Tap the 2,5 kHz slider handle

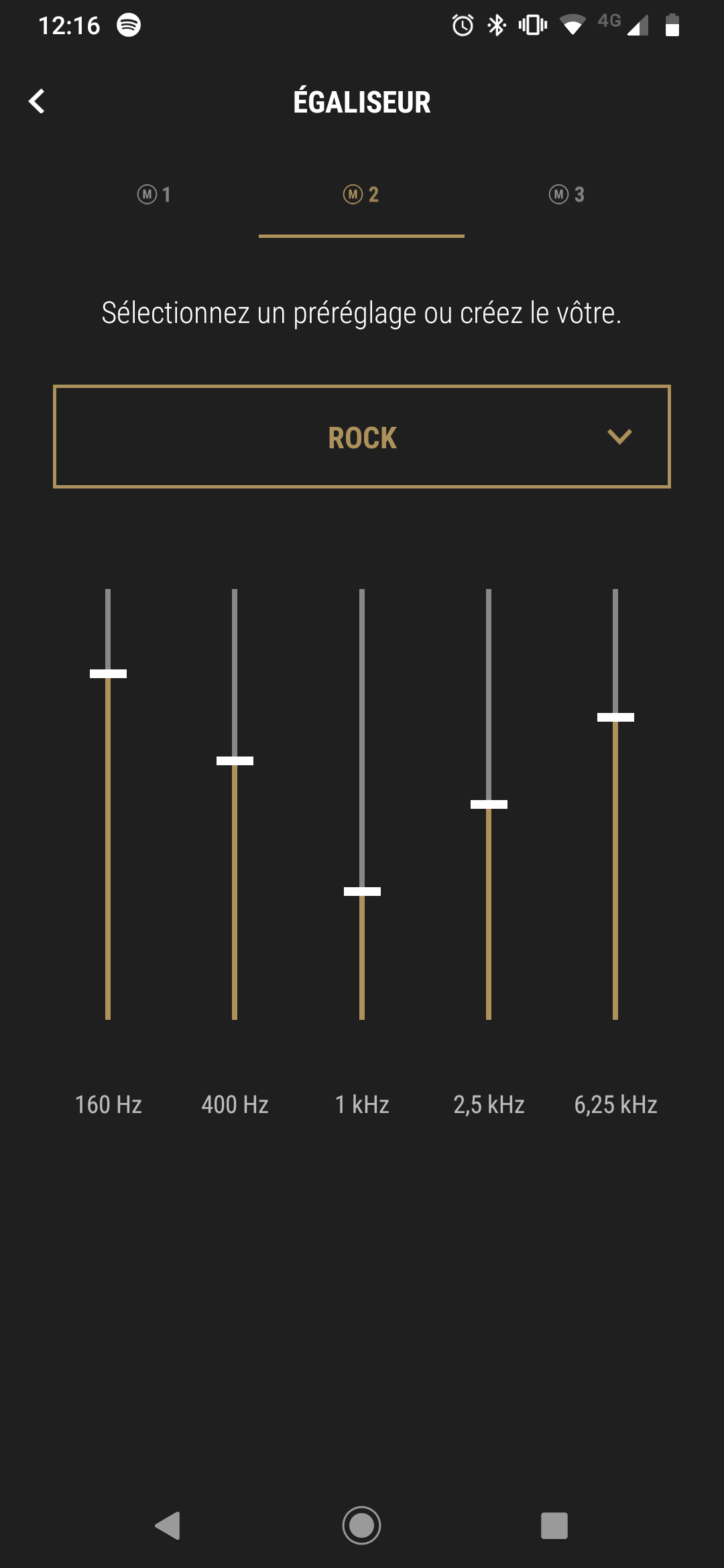click(489, 804)
